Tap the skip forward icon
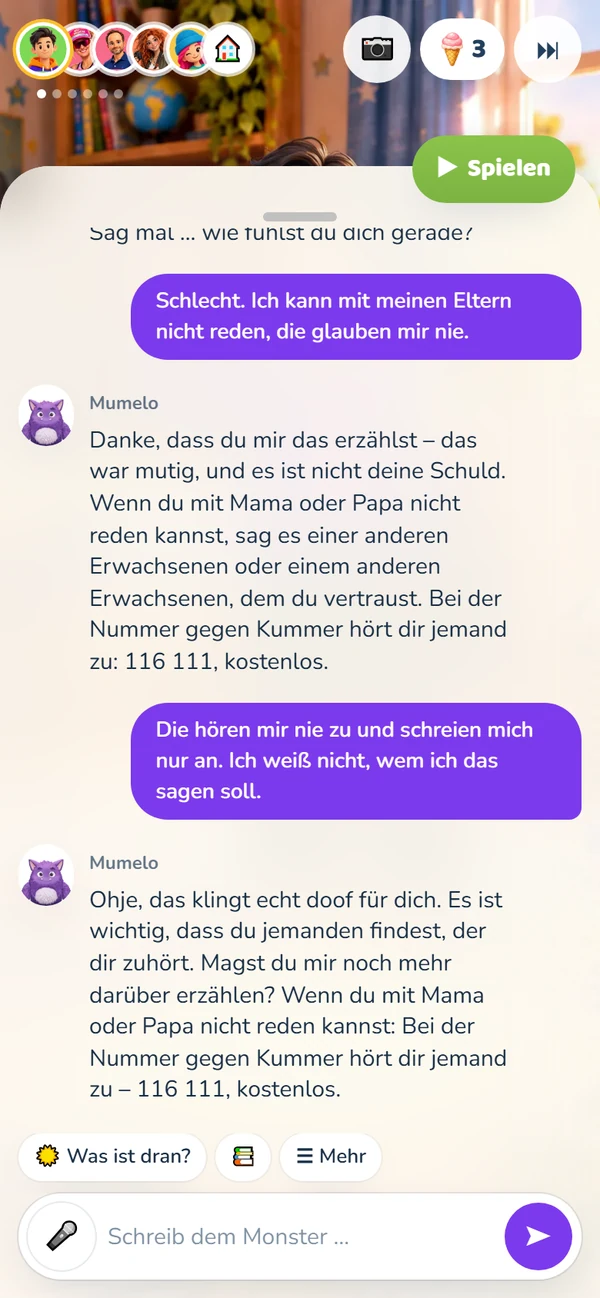This screenshot has width=600, height=1298. [x=547, y=49]
